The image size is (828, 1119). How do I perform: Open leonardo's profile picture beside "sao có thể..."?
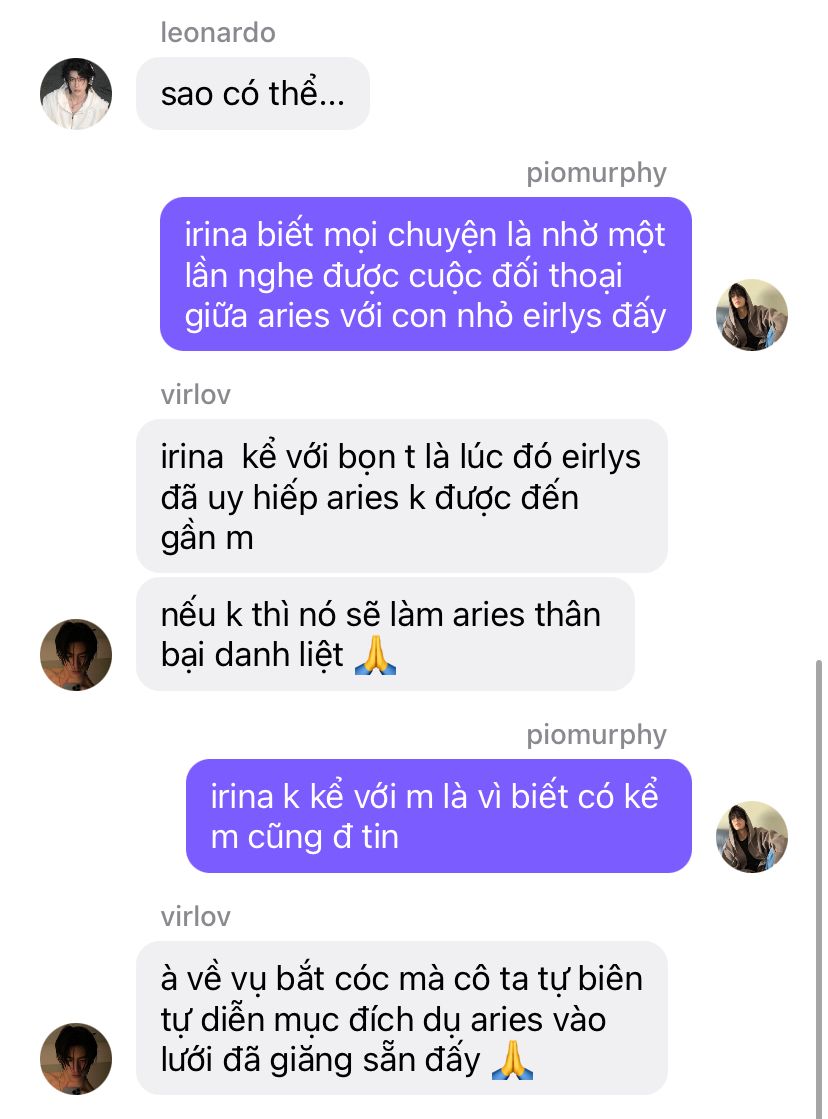(76, 94)
